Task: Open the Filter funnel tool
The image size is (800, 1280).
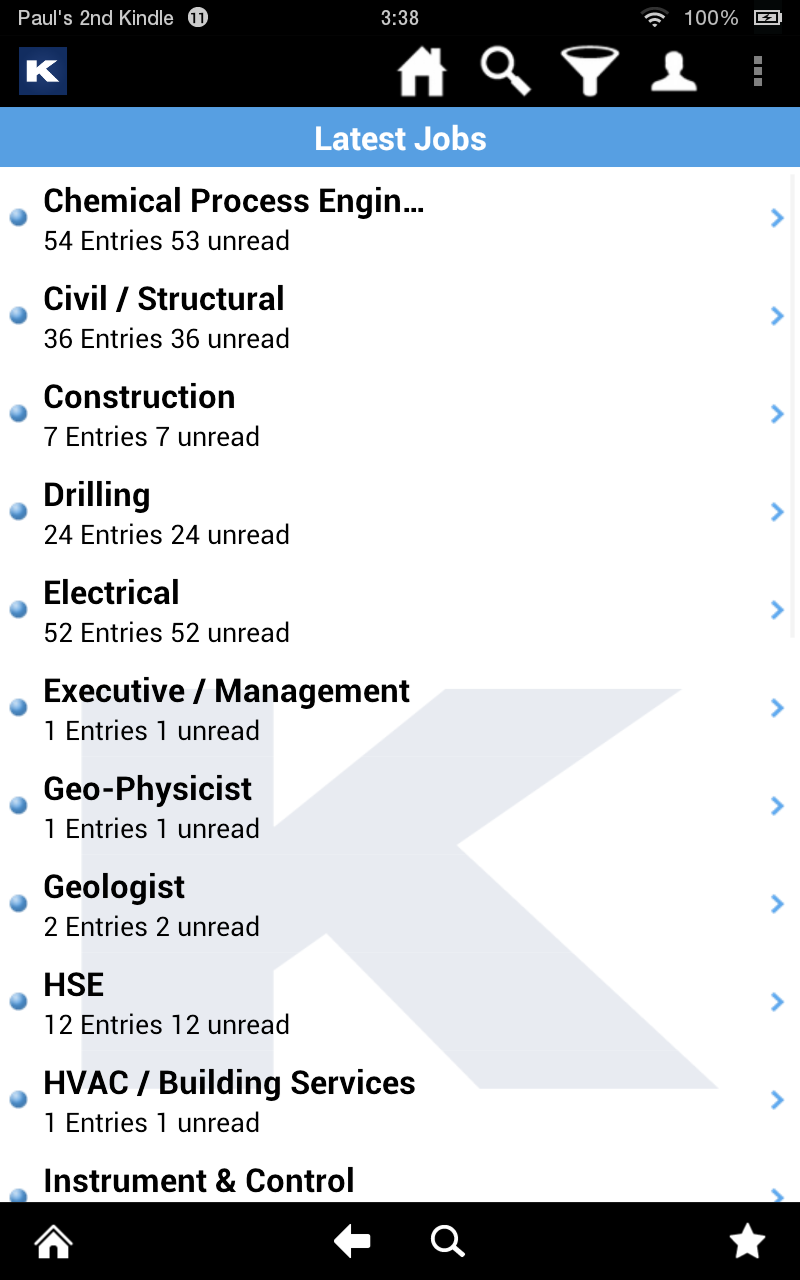Action: click(589, 71)
